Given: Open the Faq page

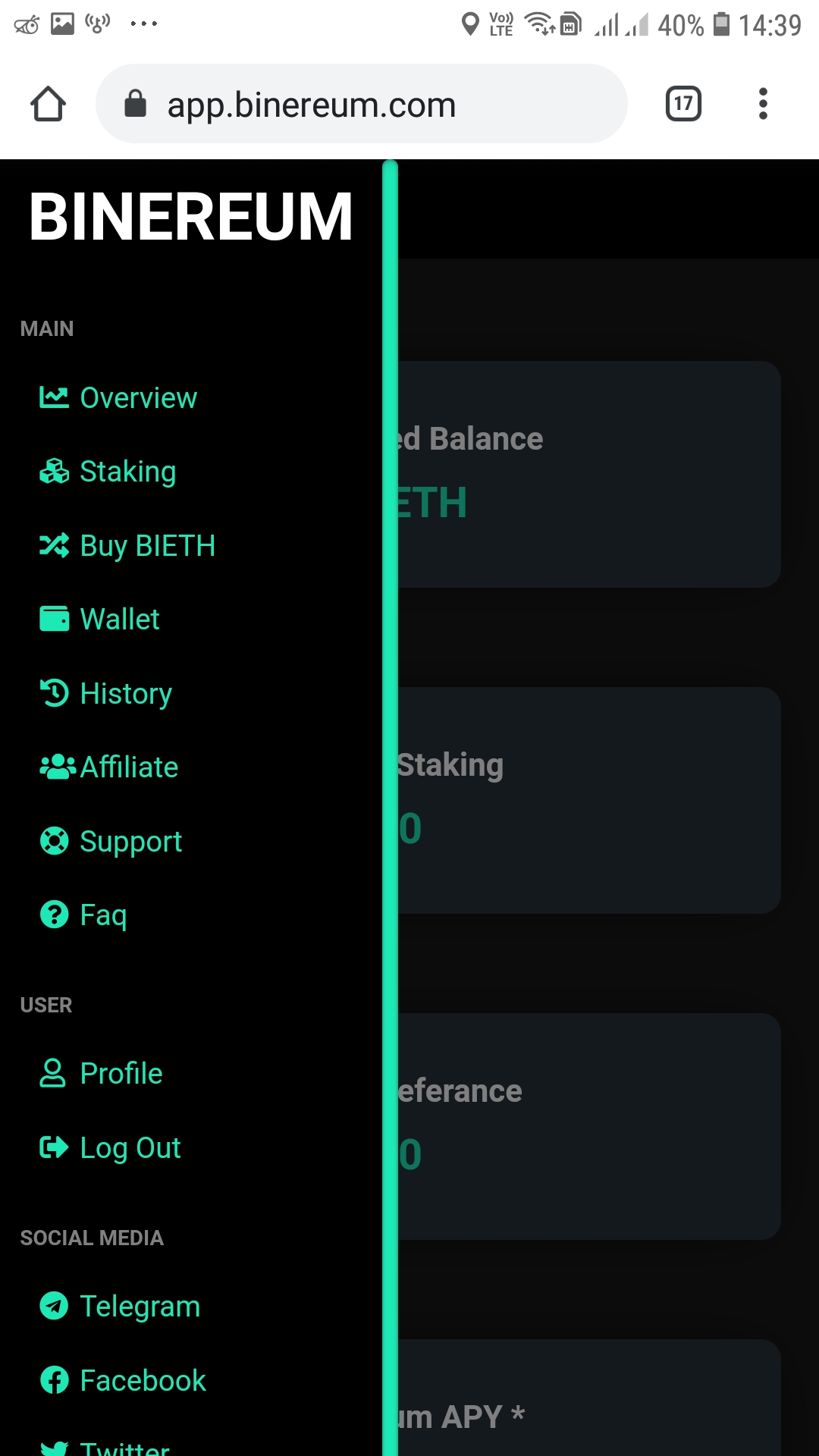Looking at the screenshot, I should coord(84,915).
